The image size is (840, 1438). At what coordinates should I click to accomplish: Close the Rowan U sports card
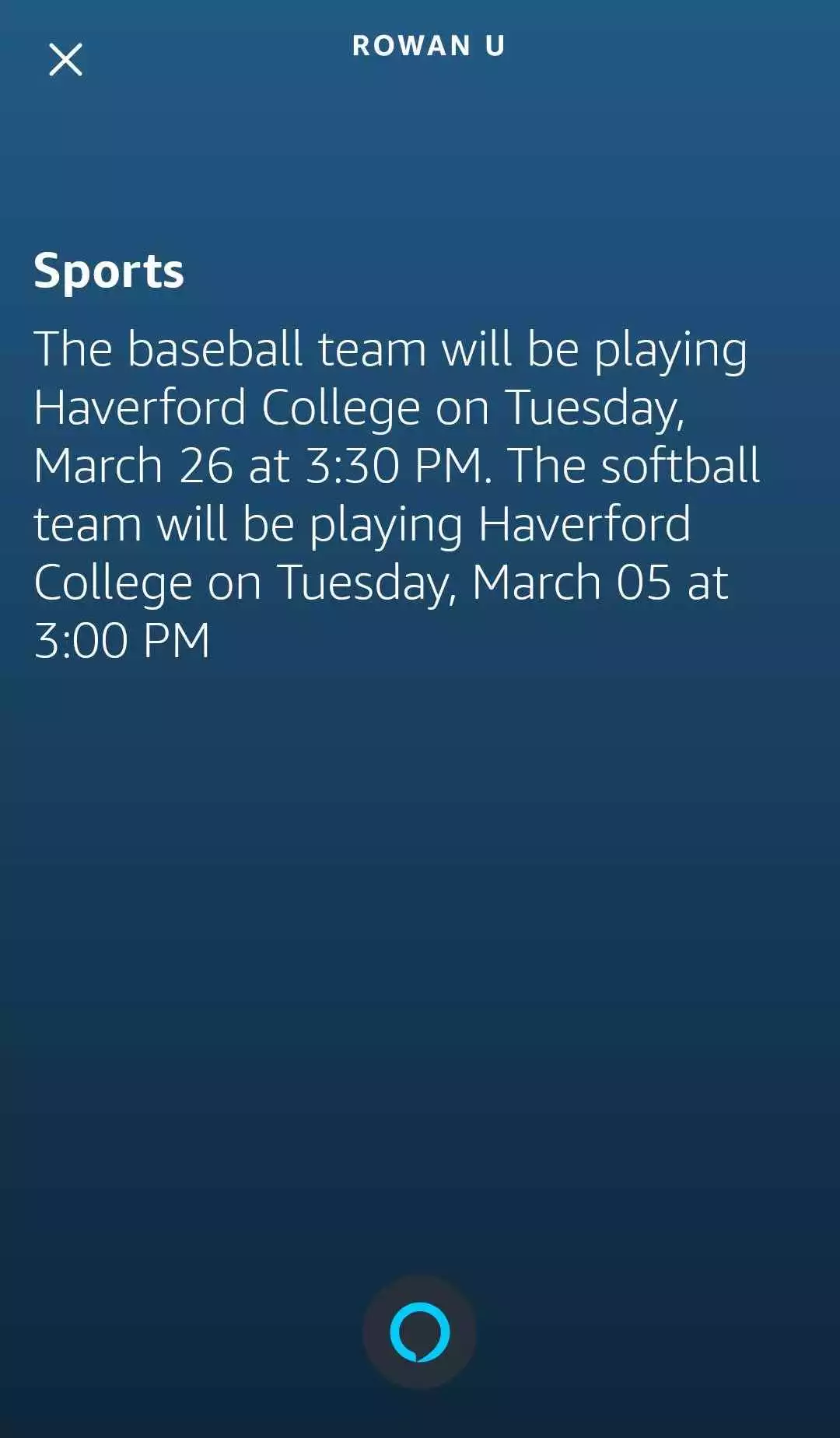pos(65,60)
